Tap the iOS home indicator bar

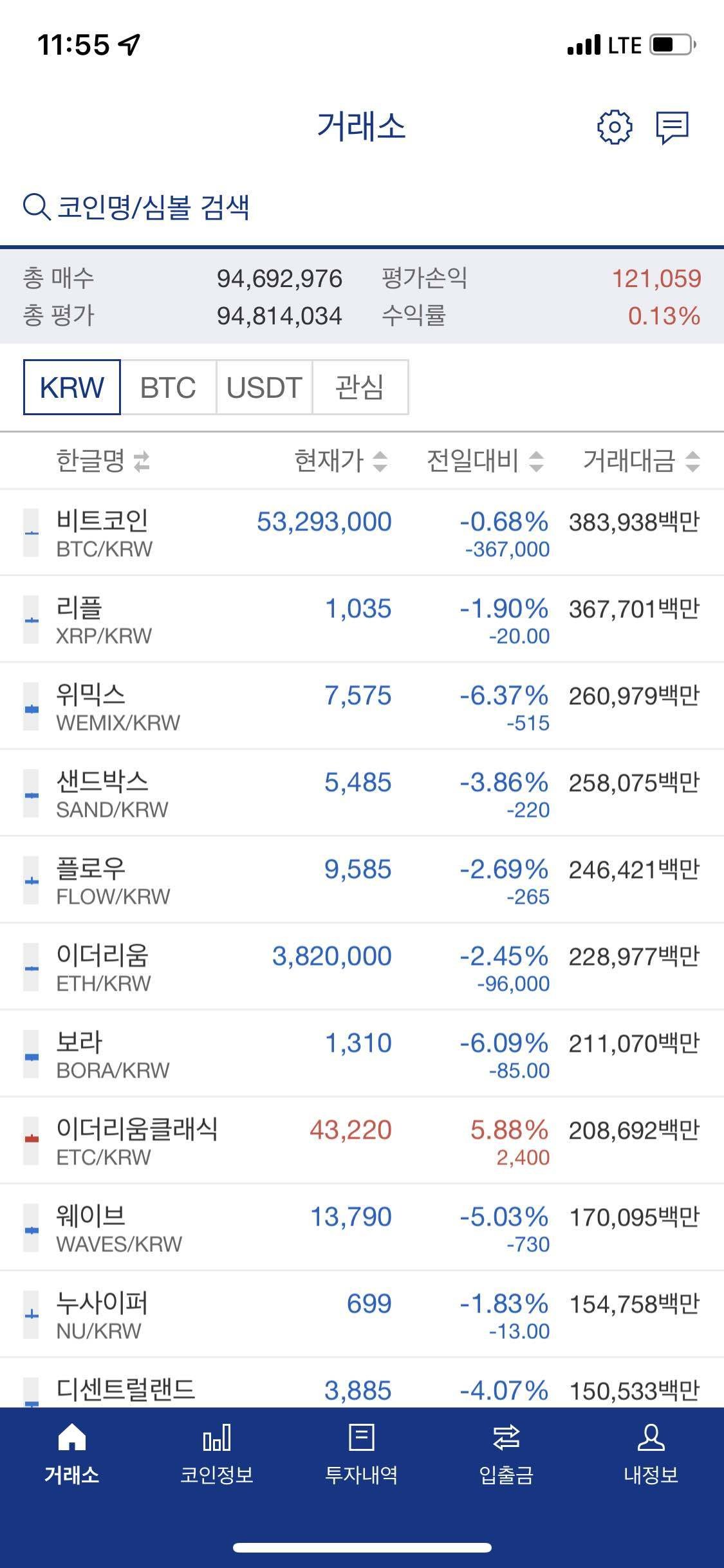point(362,1547)
